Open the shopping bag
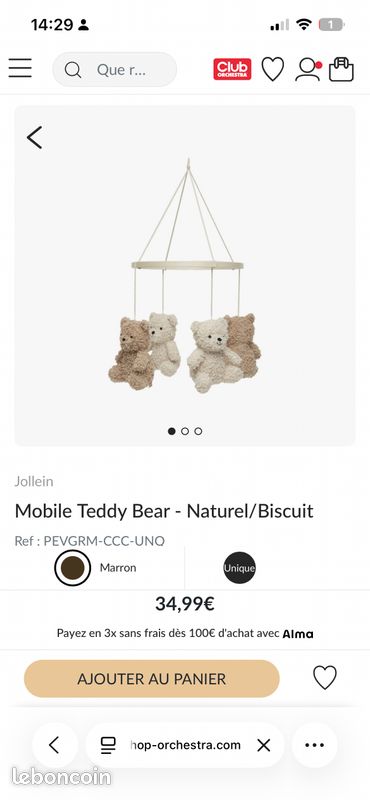Image resolution: width=370 pixels, height=800 pixels. [341, 69]
